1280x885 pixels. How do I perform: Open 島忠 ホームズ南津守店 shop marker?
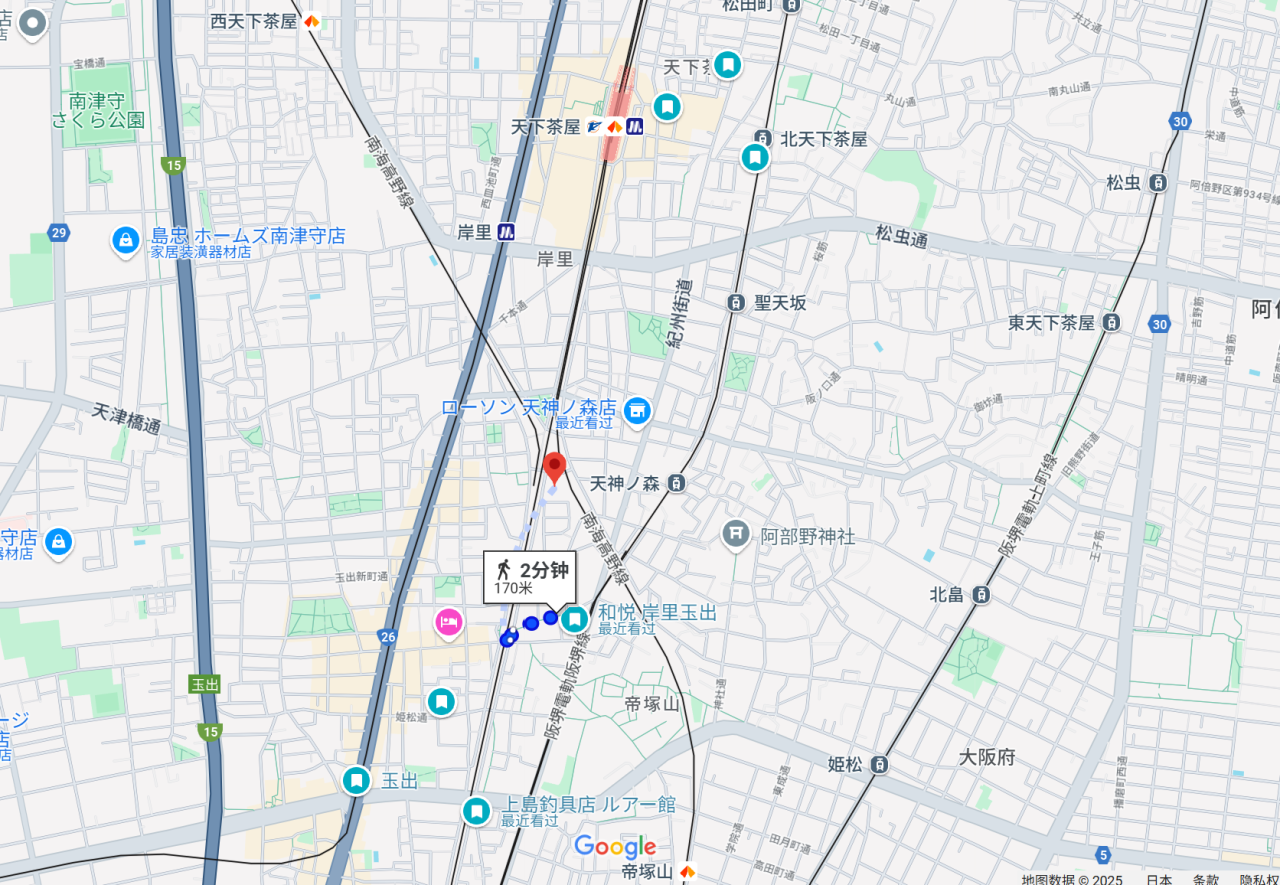[125, 240]
